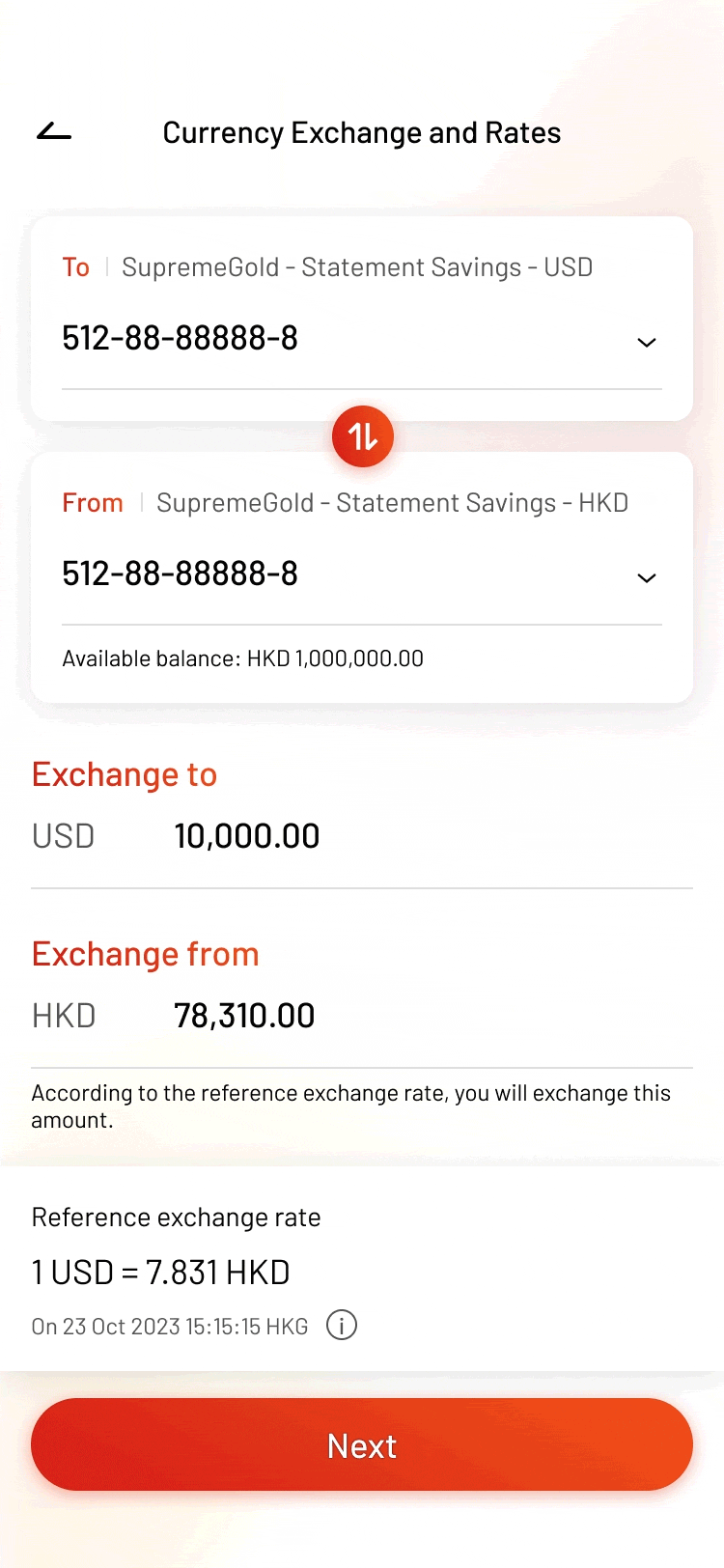Go back using the top-left arrow
This screenshot has height=1568, width=724.
54,132
